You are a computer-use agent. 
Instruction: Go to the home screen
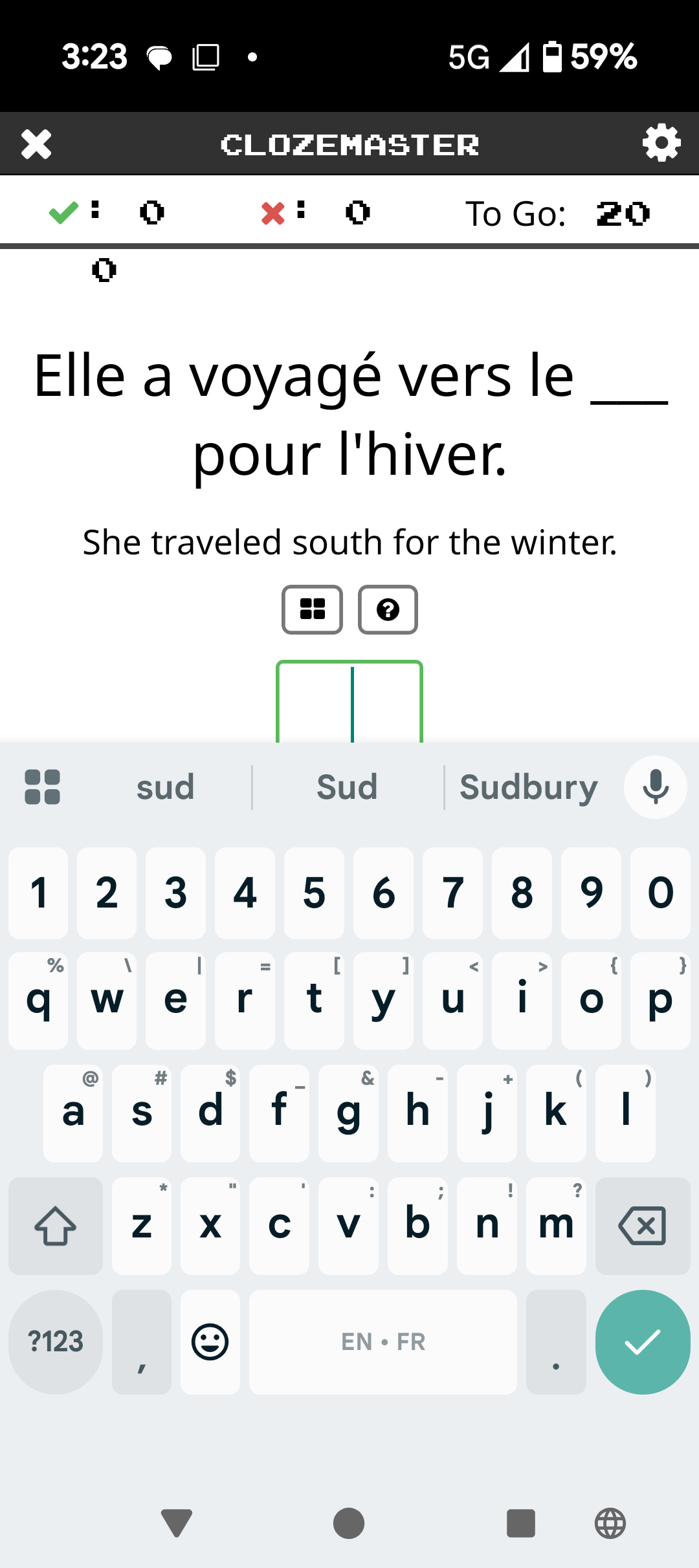[x=349, y=1523]
